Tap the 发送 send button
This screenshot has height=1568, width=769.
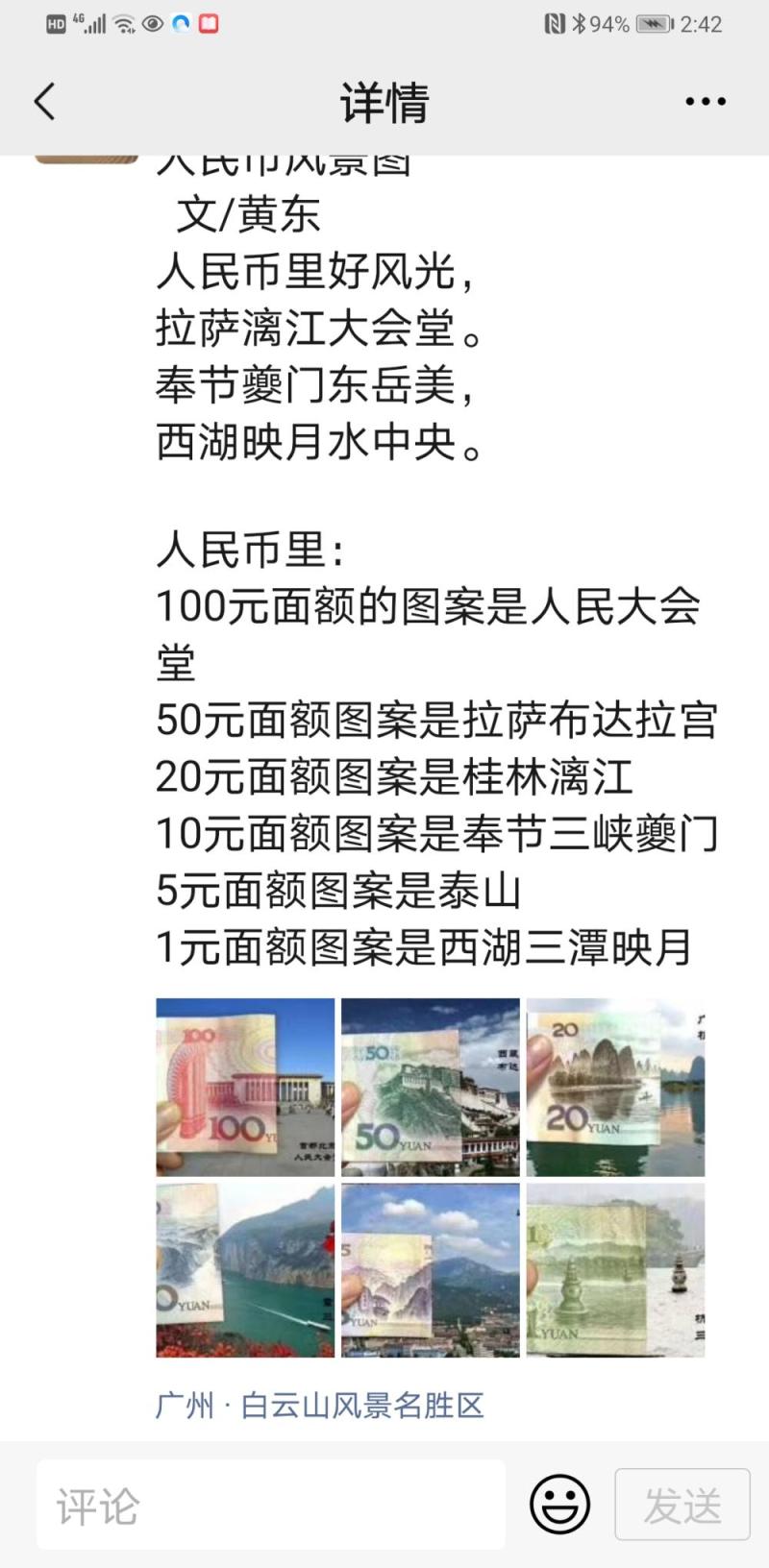pyautogui.click(x=682, y=1505)
